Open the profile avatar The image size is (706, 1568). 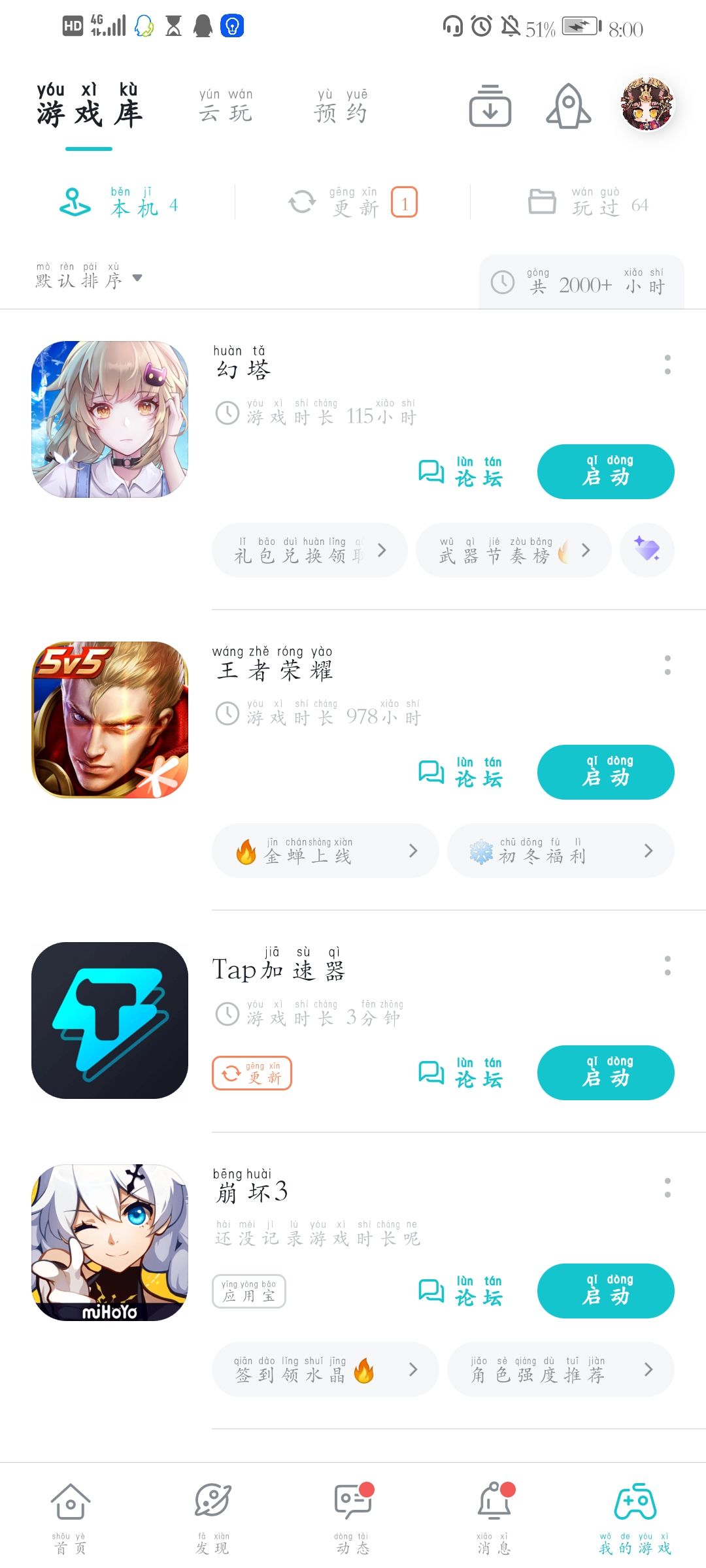pyautogui.click(x=647, y=104)
